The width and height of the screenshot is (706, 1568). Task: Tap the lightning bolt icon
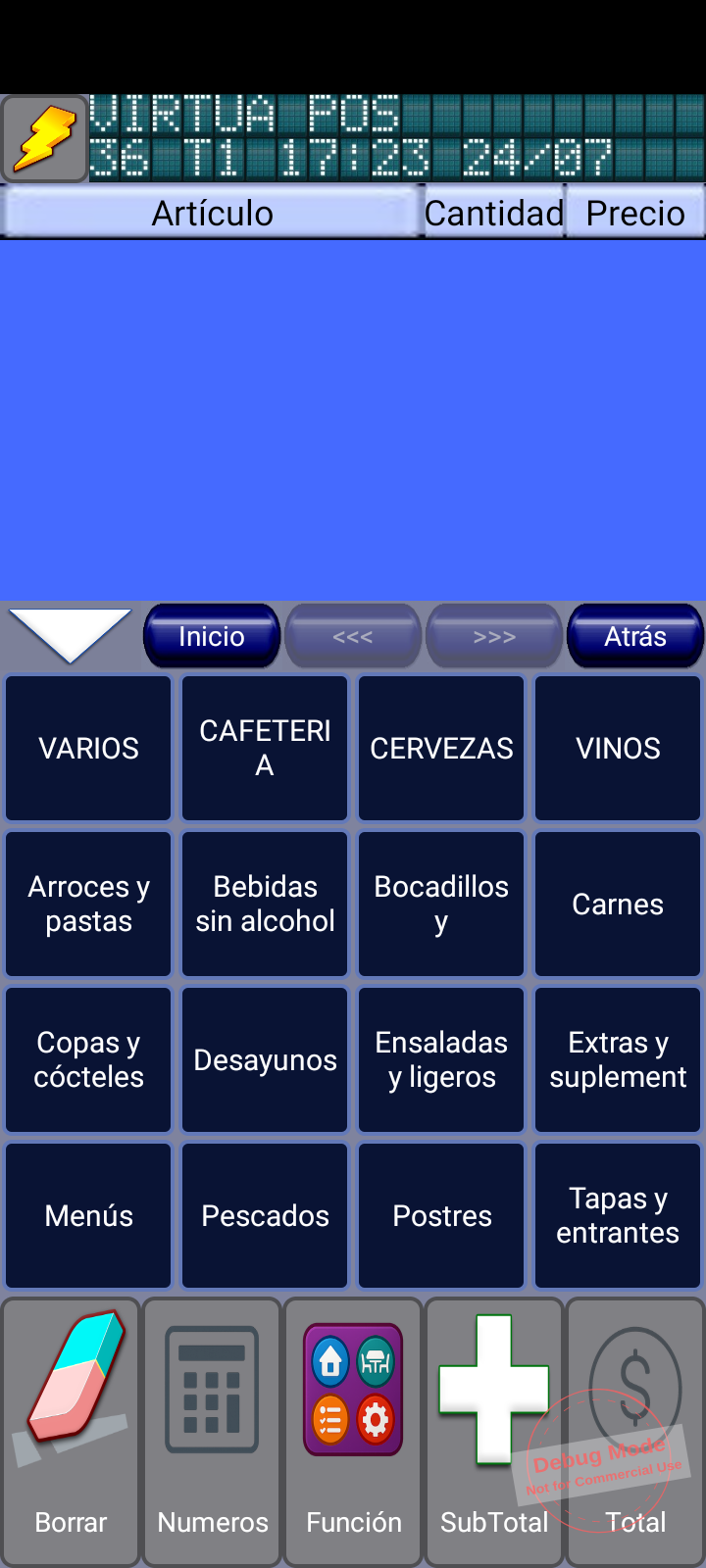coord(45,139)
